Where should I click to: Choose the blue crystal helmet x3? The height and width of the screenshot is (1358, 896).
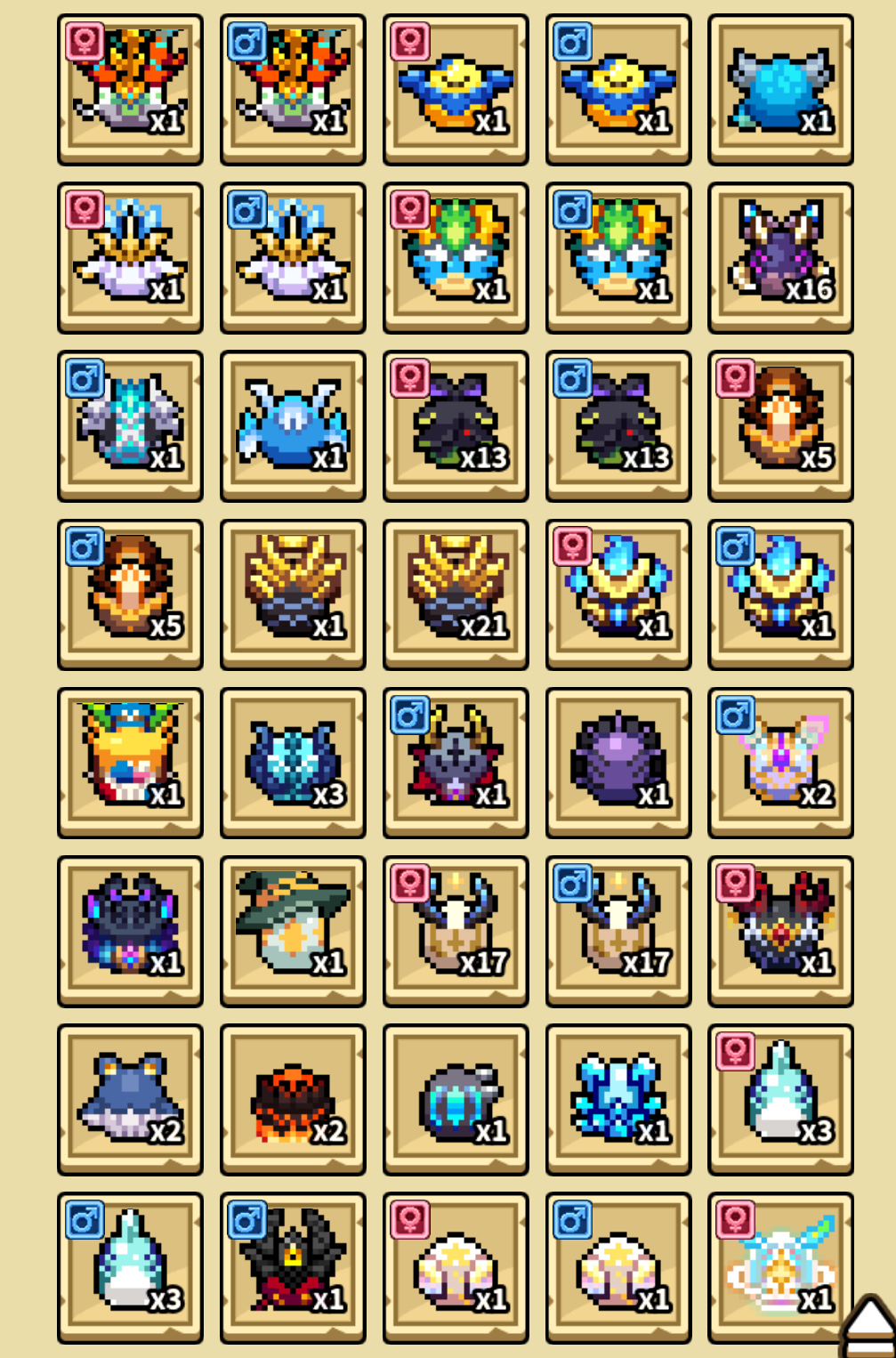[x=293, y=762]
